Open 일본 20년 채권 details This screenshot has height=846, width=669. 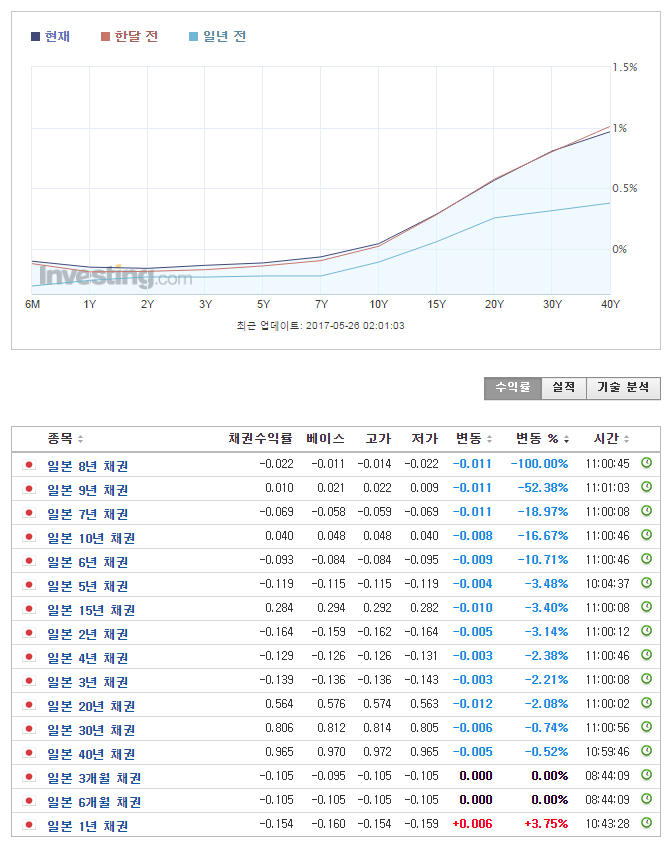click(91, 706)
